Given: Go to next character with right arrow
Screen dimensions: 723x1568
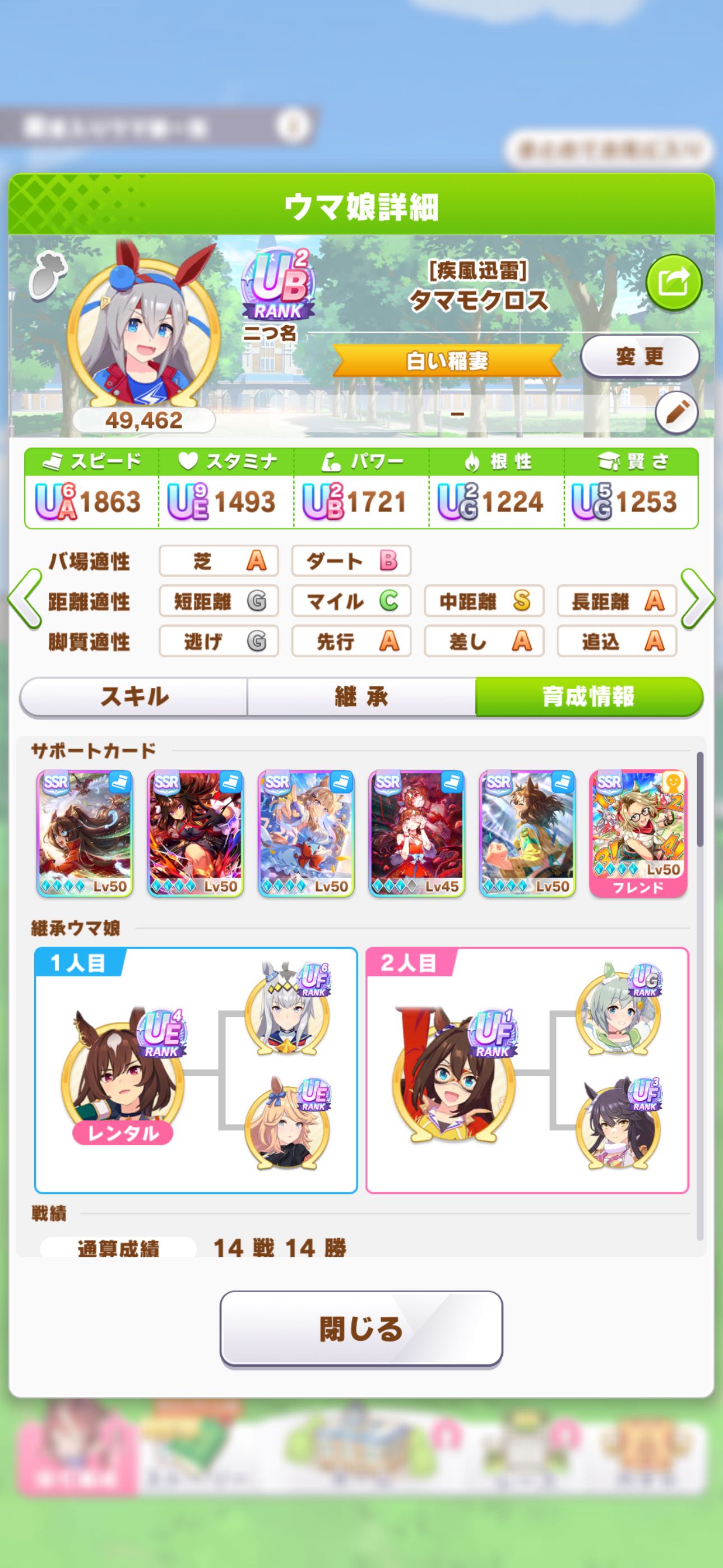Looking at the screenshot, I should [x=697, y=599].
